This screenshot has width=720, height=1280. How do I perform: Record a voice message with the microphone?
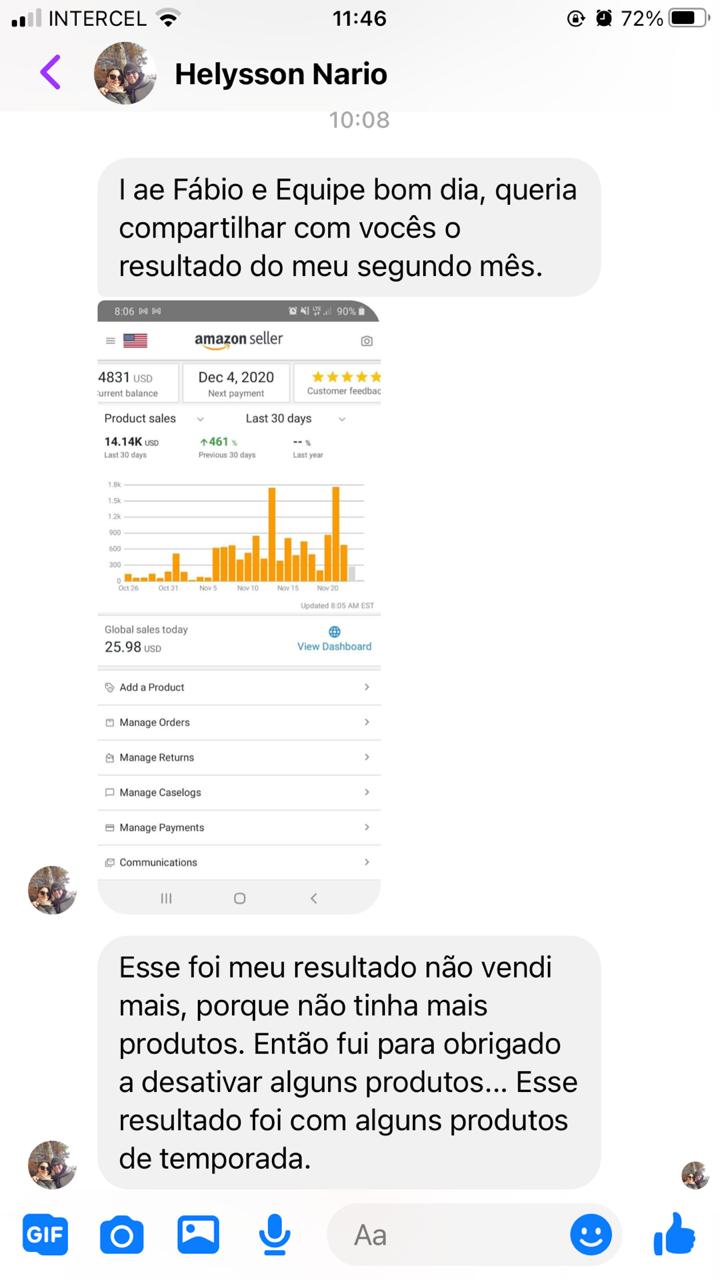(274, 1236)
